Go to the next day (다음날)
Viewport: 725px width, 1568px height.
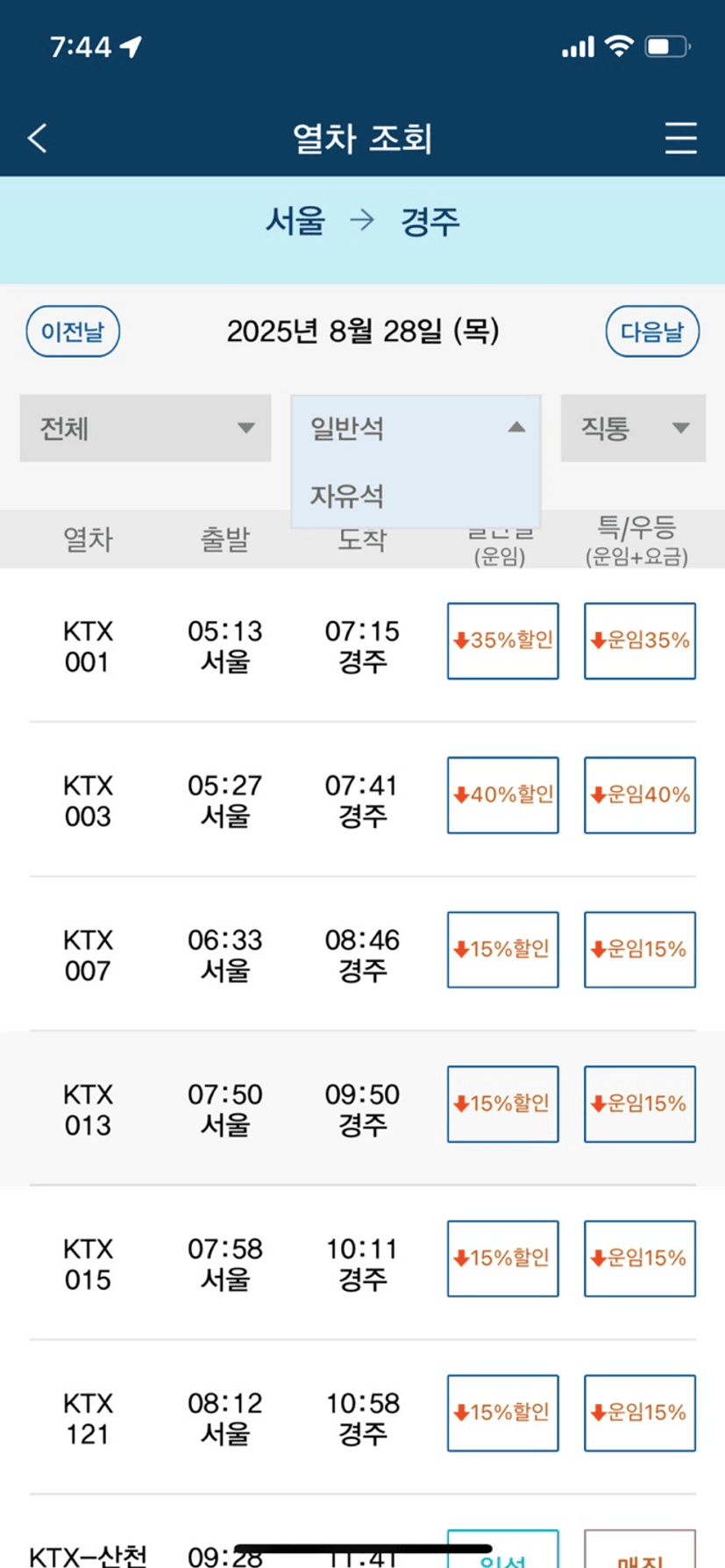pyautogui.click(x=652, y=331)
